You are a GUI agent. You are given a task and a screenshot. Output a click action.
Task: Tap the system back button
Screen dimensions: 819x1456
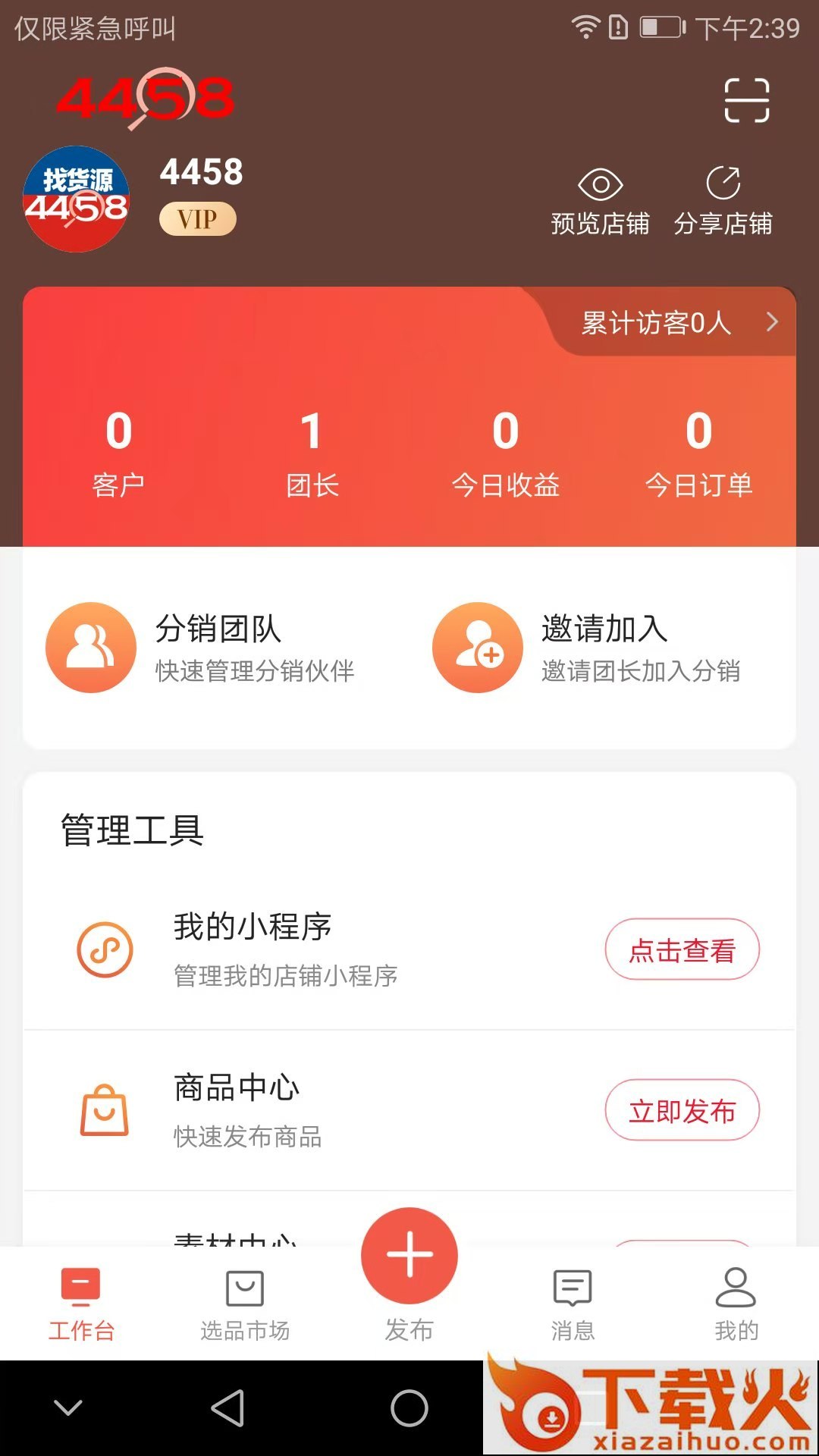(x=227, y=1408)
